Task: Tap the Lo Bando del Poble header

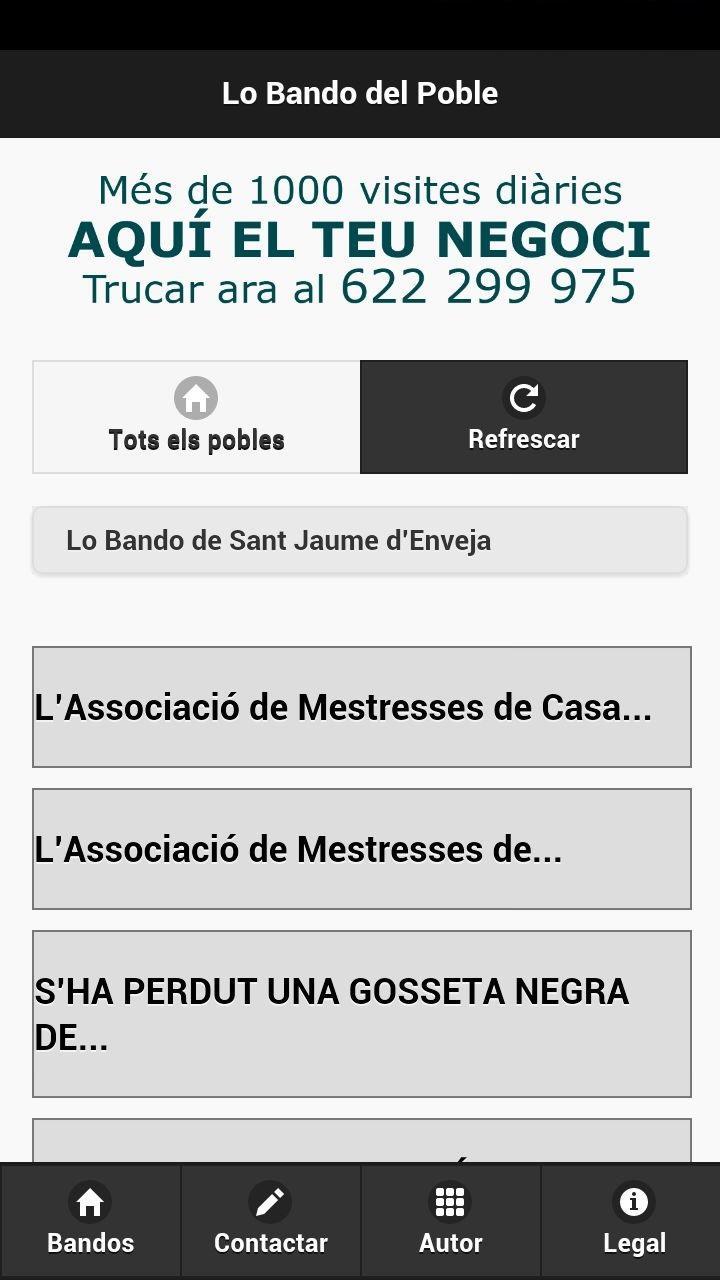Action: click(x=360, y=93)
